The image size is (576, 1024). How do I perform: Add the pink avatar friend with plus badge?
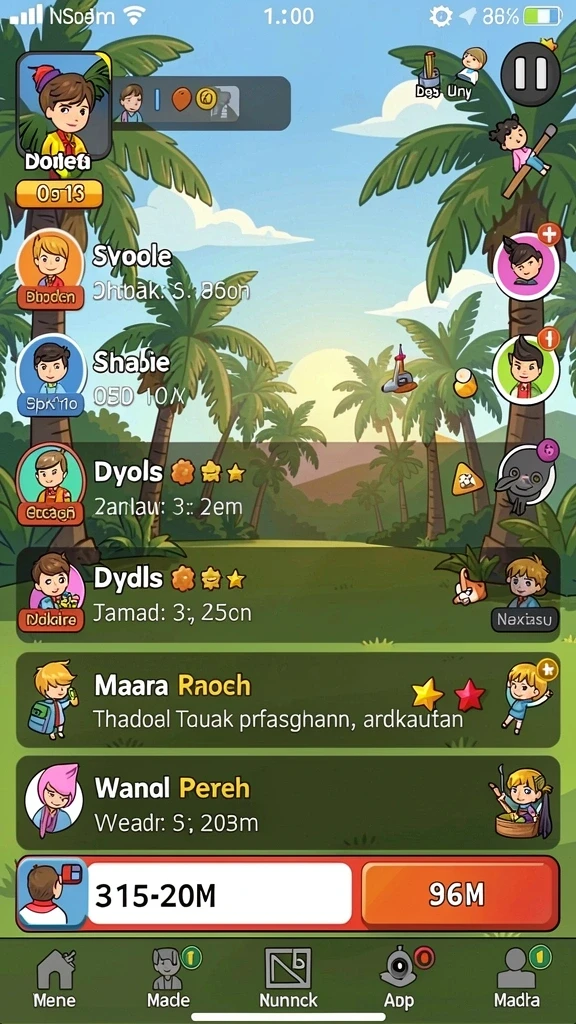526,265
